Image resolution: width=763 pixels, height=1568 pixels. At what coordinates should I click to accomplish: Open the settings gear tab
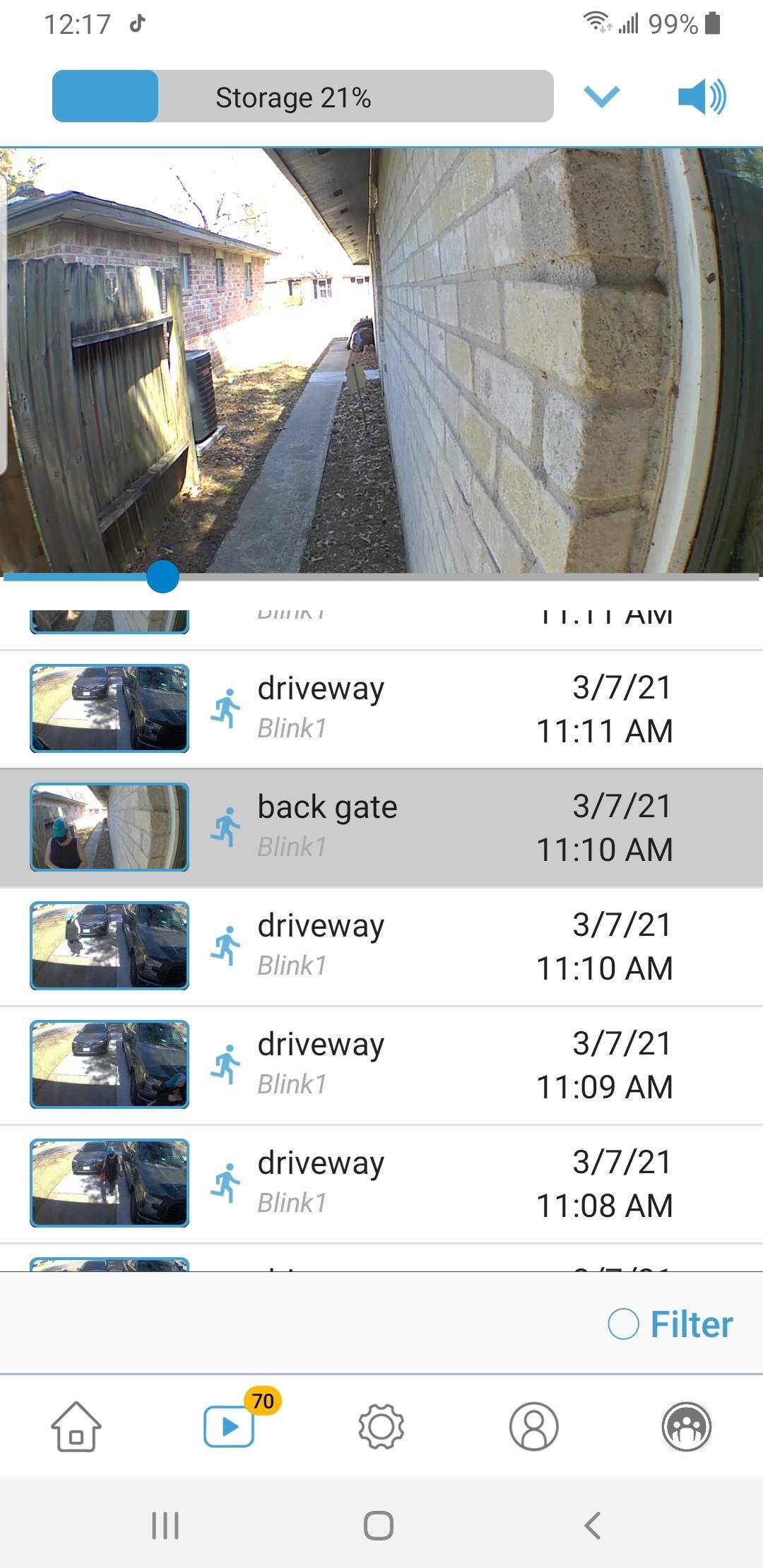(381, 1427)
